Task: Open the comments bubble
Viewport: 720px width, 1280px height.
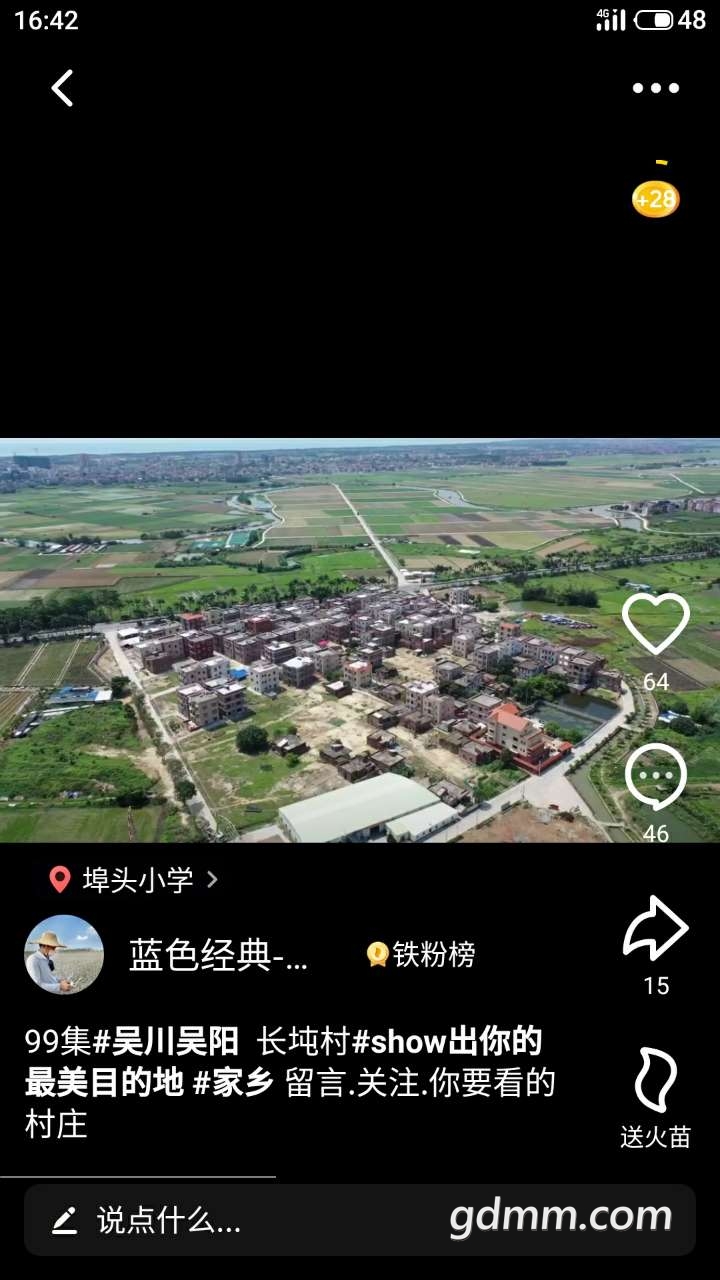Action: click(x=656, y=778)
